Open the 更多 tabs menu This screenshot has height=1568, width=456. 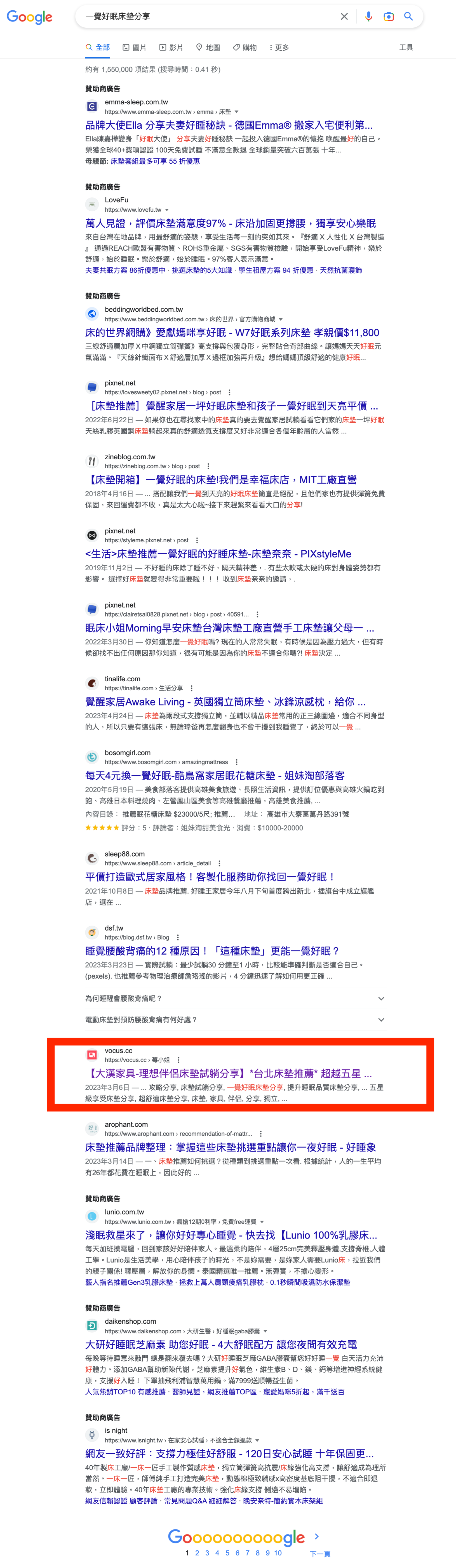click(279, 48)
